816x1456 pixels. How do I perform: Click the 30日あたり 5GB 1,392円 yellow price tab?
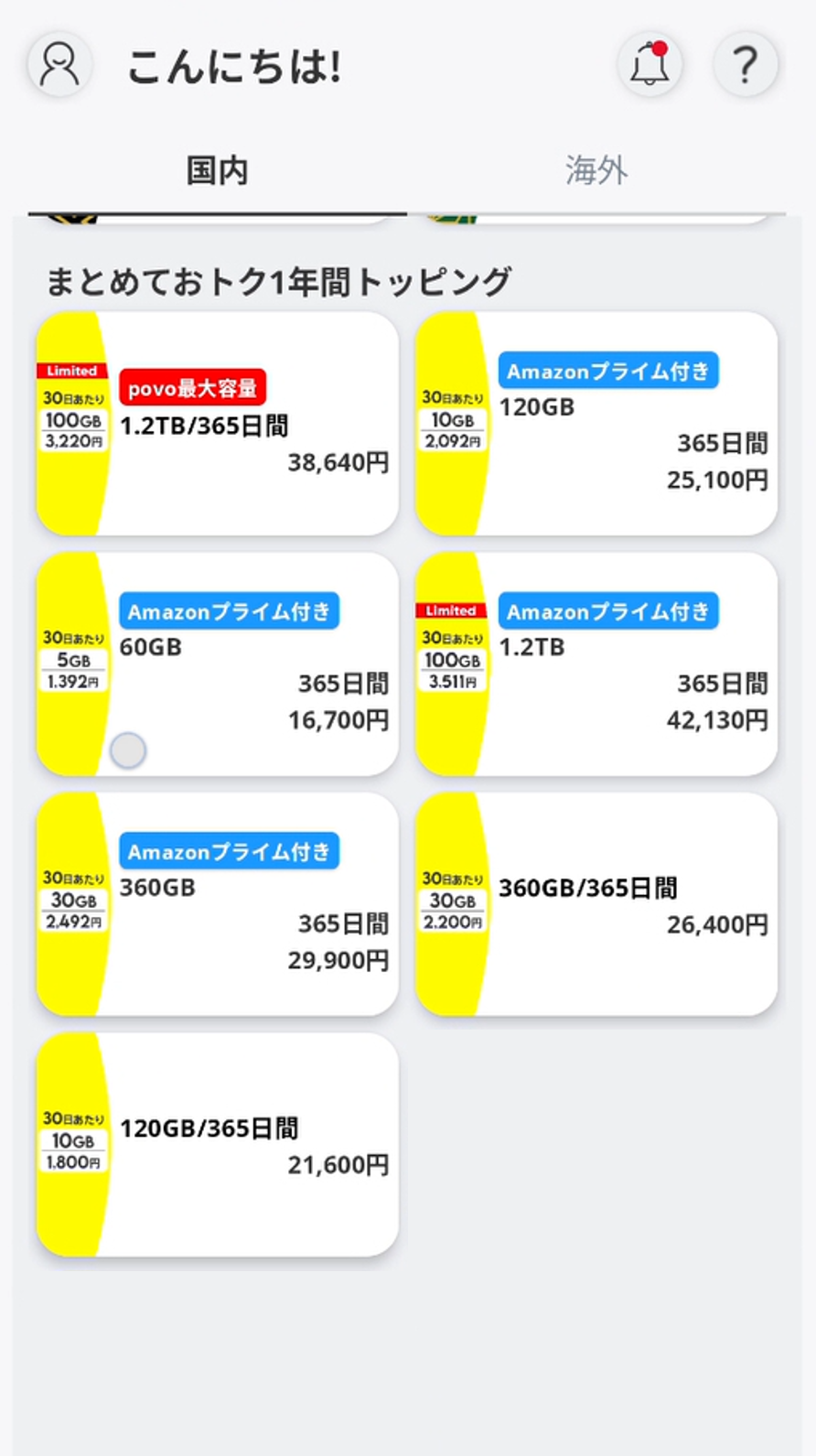click(x=73, y=663)
